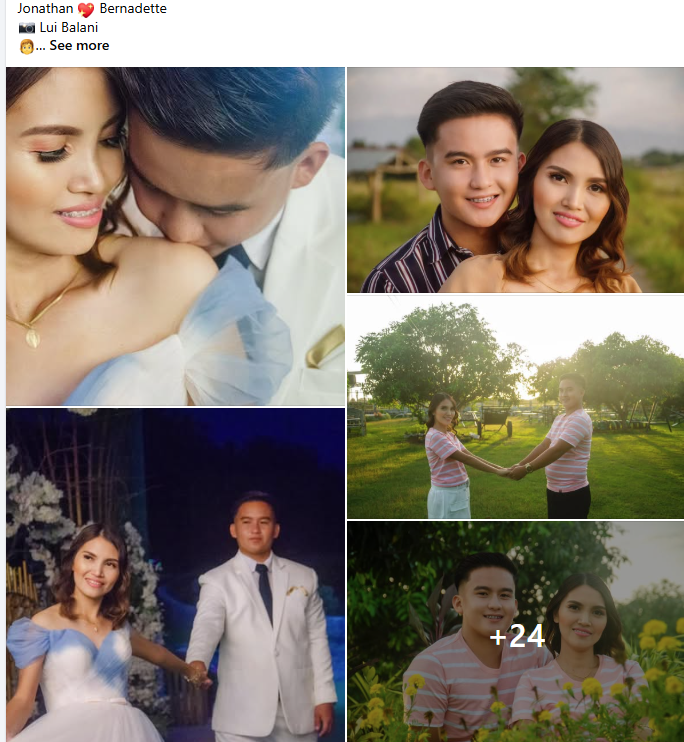Open the photo with white suit and blue gown

point(175,575)
